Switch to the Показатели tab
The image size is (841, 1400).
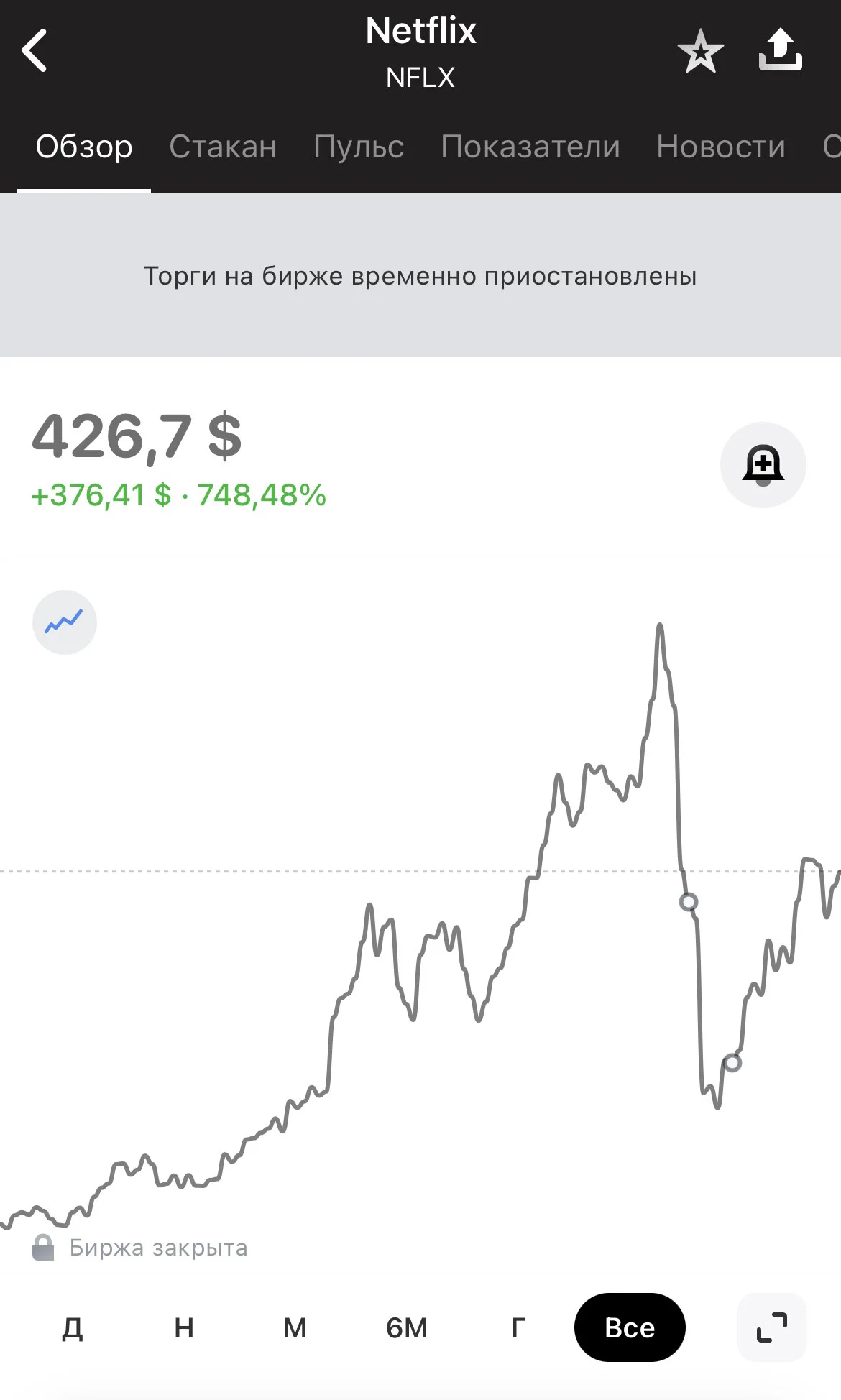click(x=530, y=147)
